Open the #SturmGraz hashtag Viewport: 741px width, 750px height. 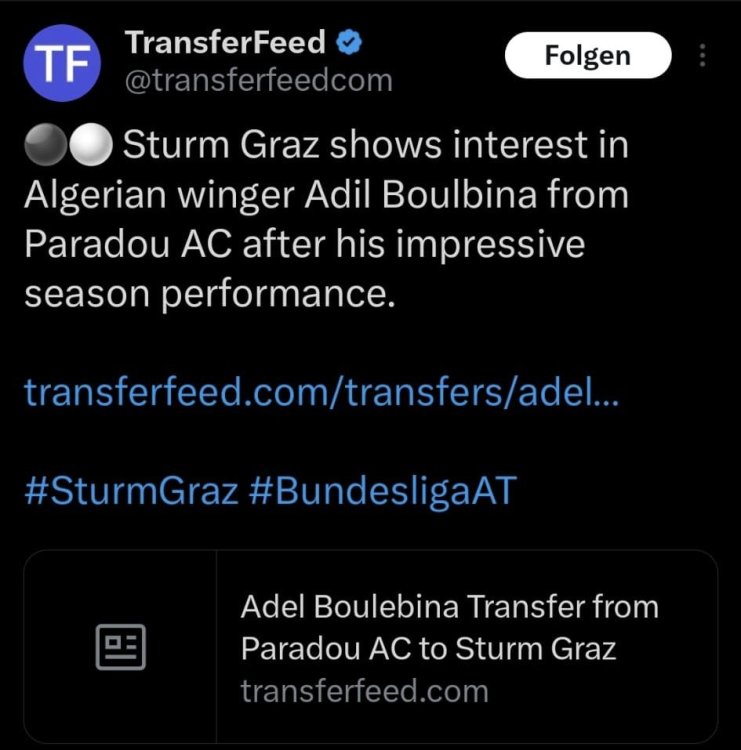click(x=131, y=491)
